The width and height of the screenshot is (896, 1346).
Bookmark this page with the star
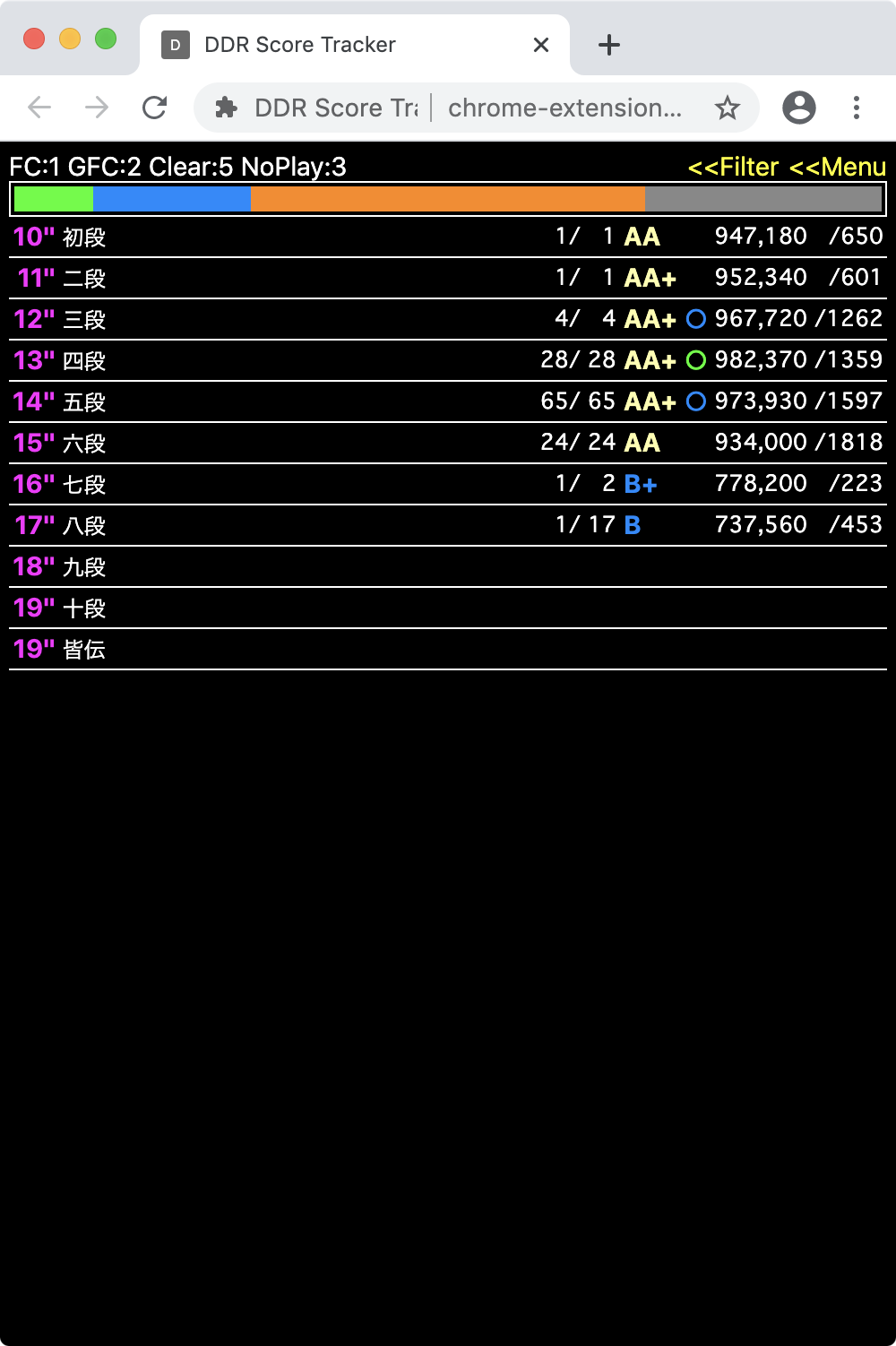(x=727, y=108)
